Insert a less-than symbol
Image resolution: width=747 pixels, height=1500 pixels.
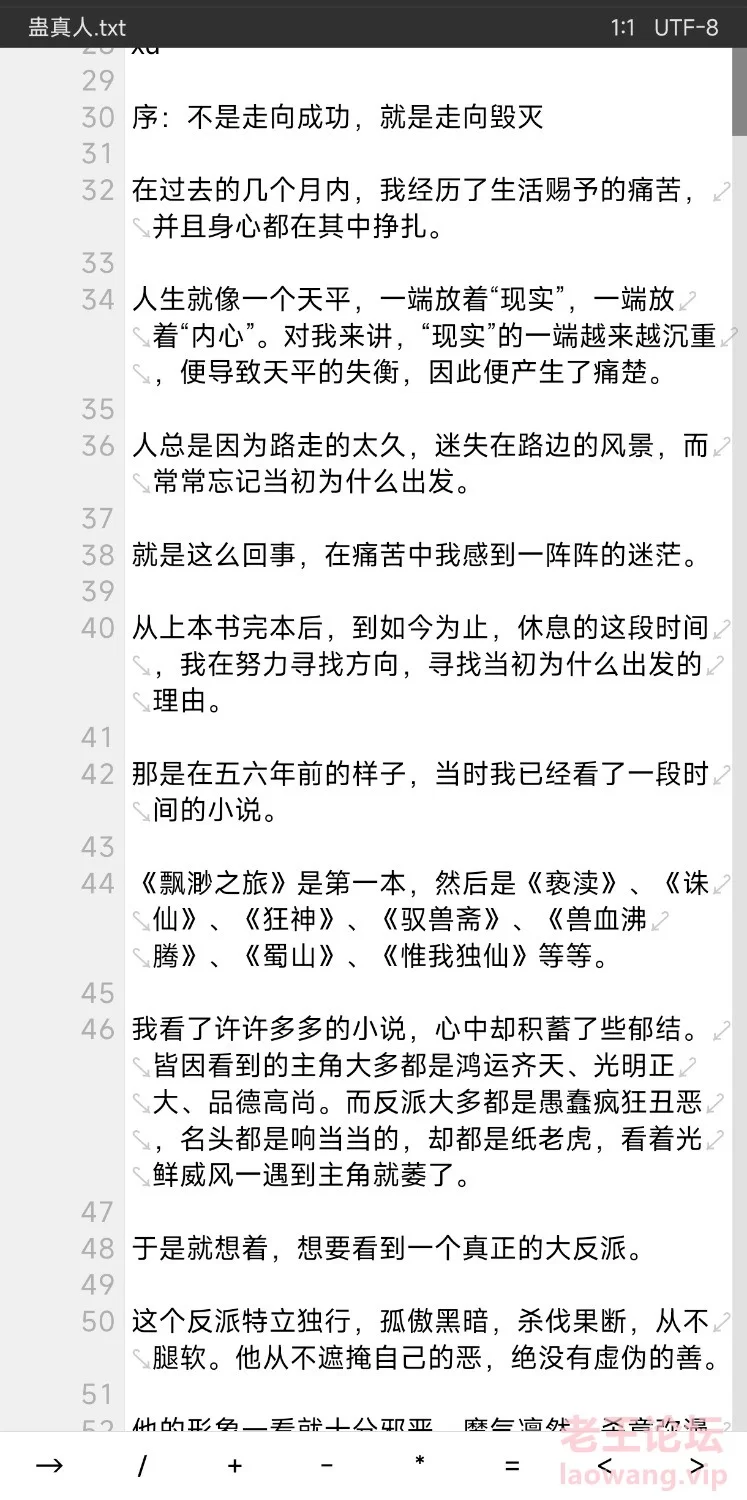[605, 1466]
